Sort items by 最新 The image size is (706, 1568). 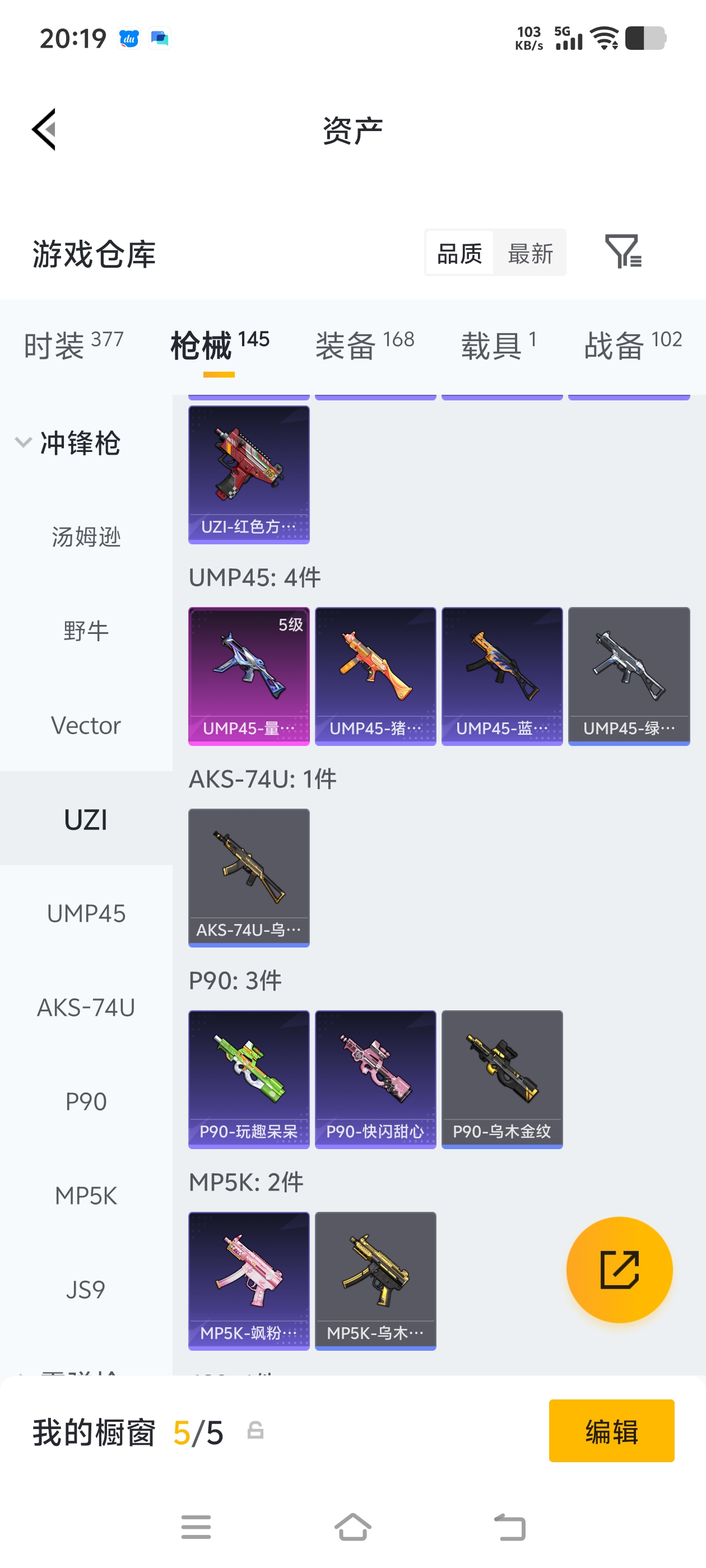coord(530,253)
